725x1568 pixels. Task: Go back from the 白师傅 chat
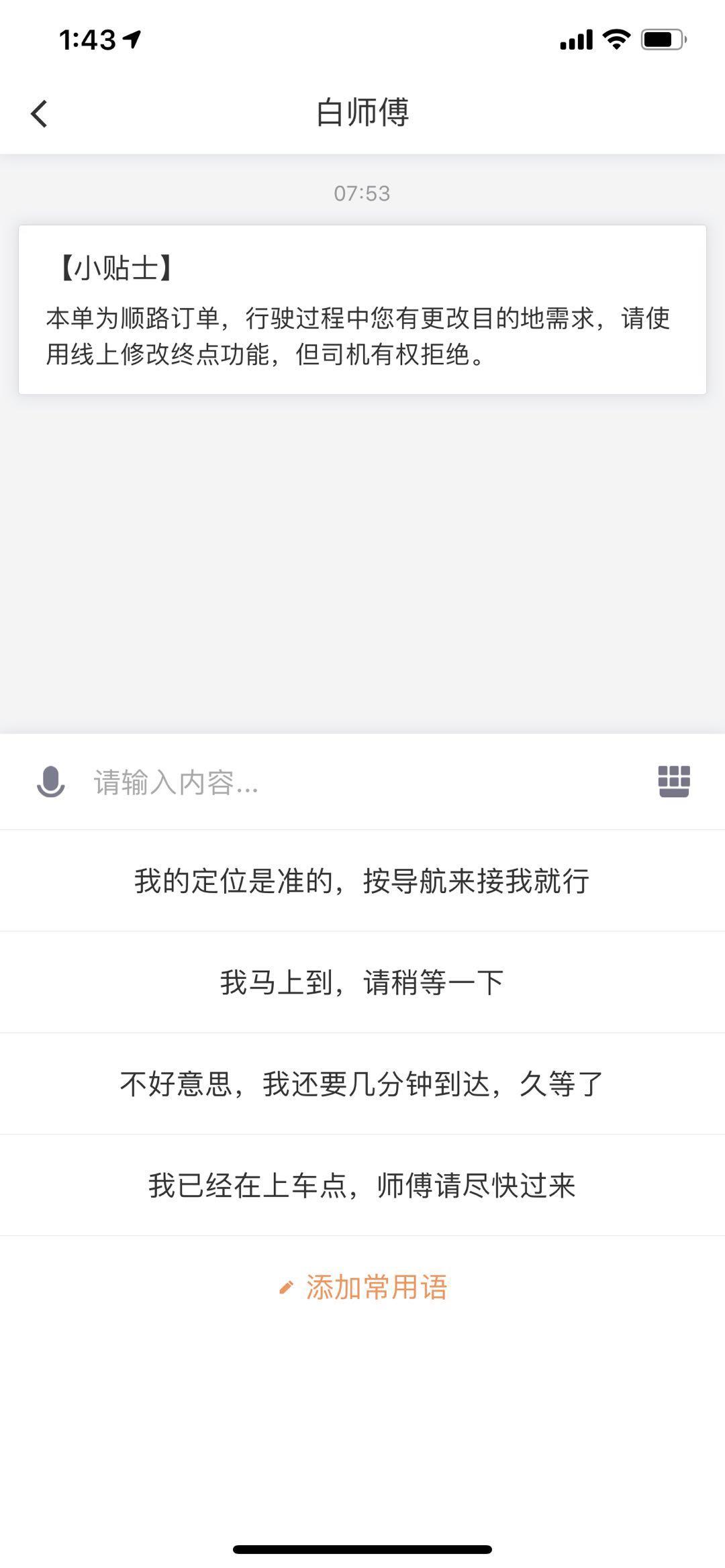click(x=39, y=113)
